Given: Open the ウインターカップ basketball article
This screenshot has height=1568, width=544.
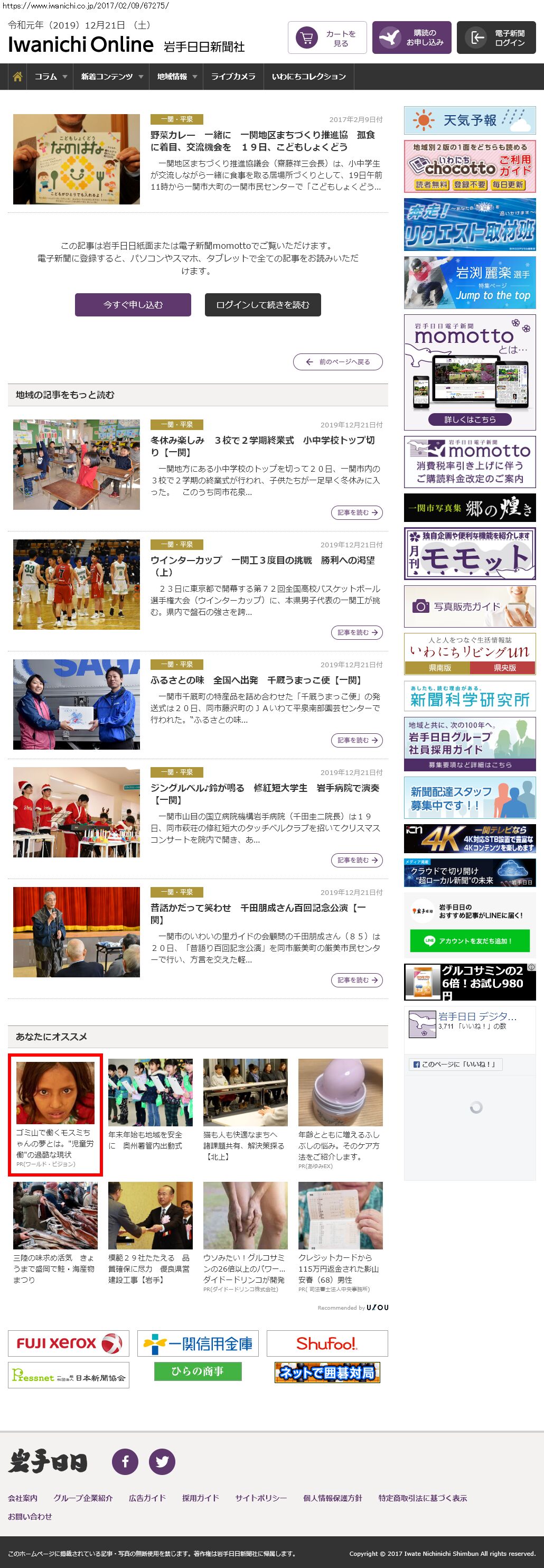Looking at the screenshot, I should click(262, 561).
